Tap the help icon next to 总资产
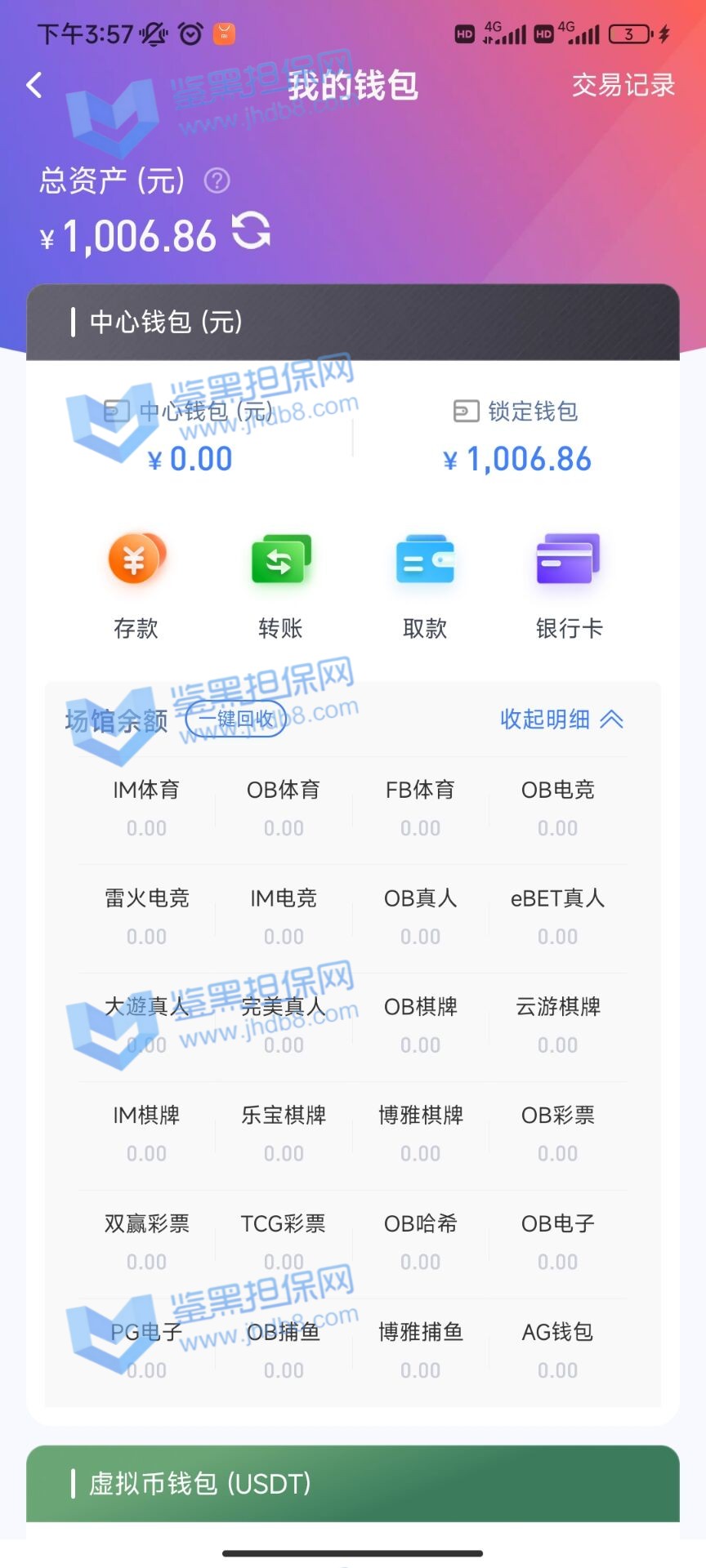Screen dimensions: 706x1568 point(217,180)
